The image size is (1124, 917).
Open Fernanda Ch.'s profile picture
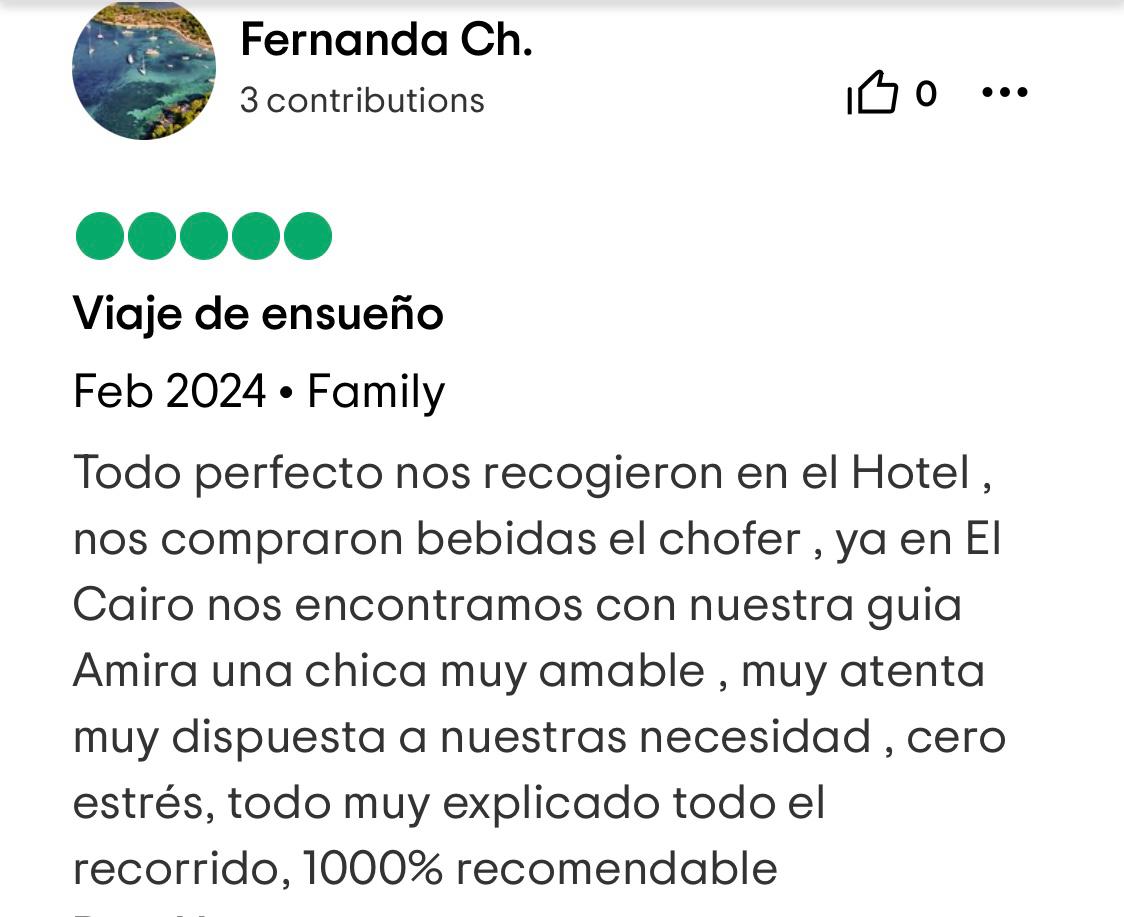[x=144, y=68]
